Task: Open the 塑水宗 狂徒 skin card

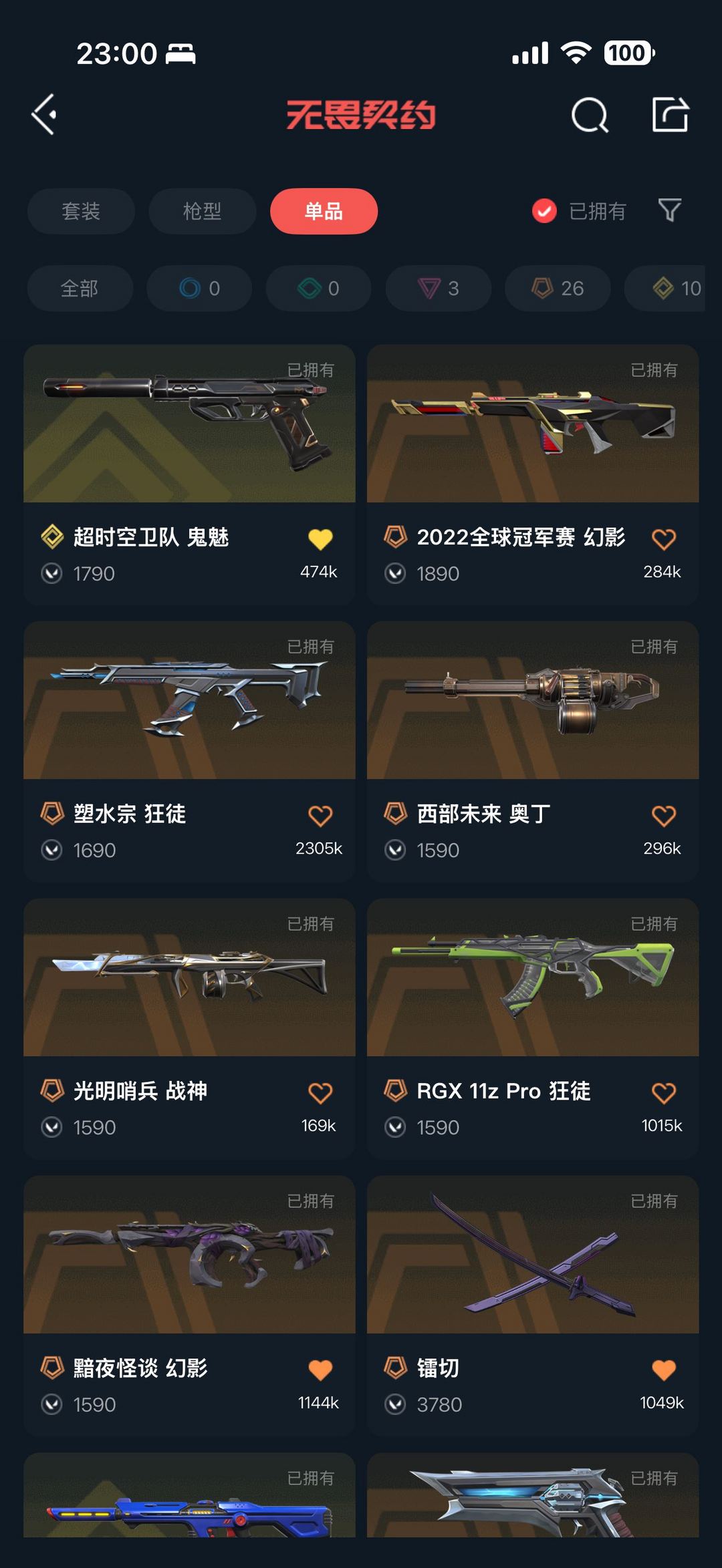Action: click(x=189, y=700)
